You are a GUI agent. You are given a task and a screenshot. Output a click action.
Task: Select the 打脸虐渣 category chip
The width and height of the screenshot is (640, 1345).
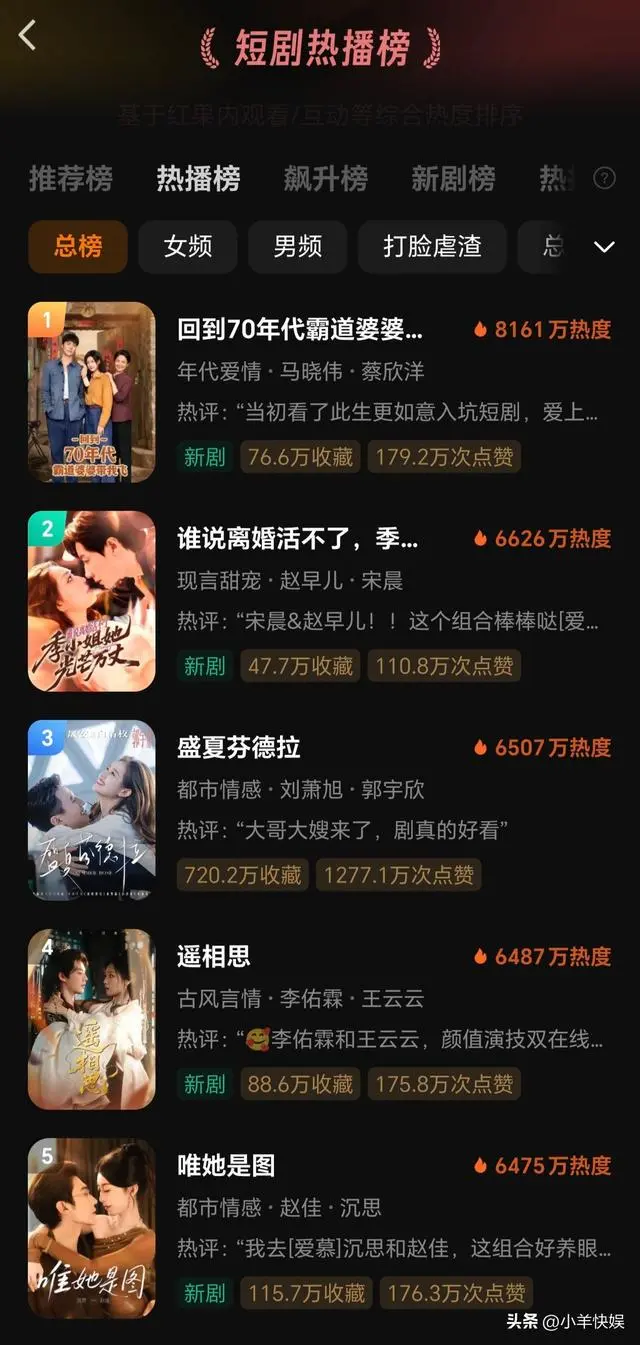432,246
